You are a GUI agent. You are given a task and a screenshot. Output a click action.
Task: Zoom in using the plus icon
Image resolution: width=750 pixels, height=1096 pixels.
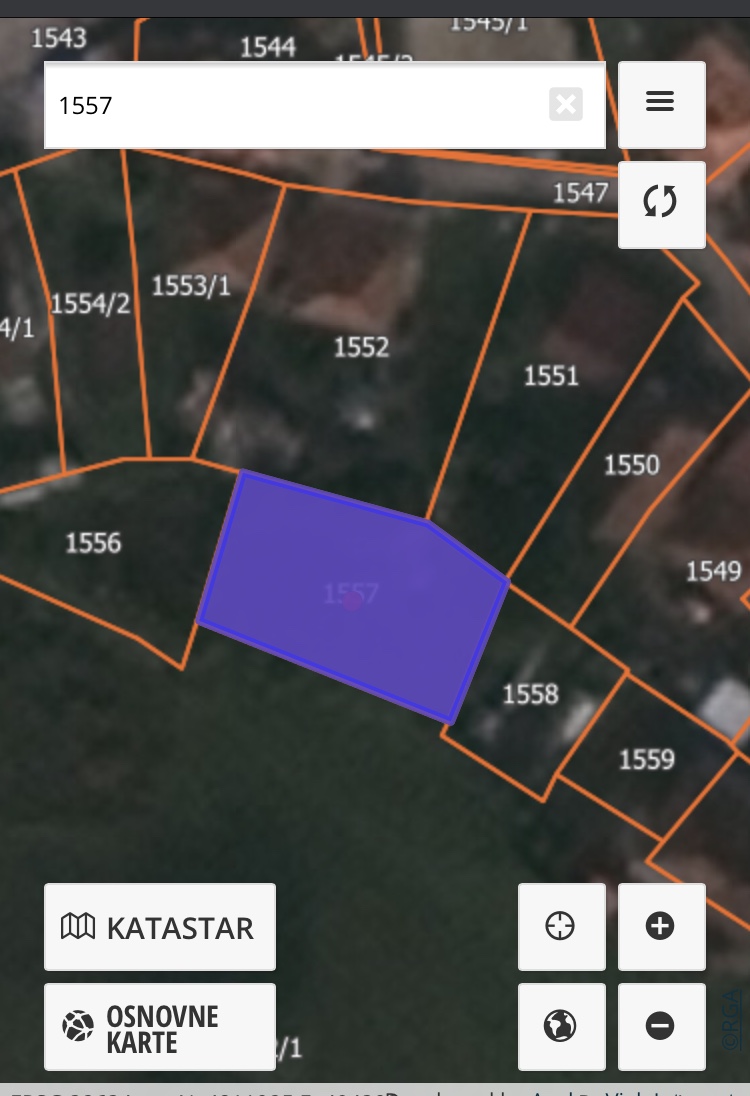tap(661, 926)
